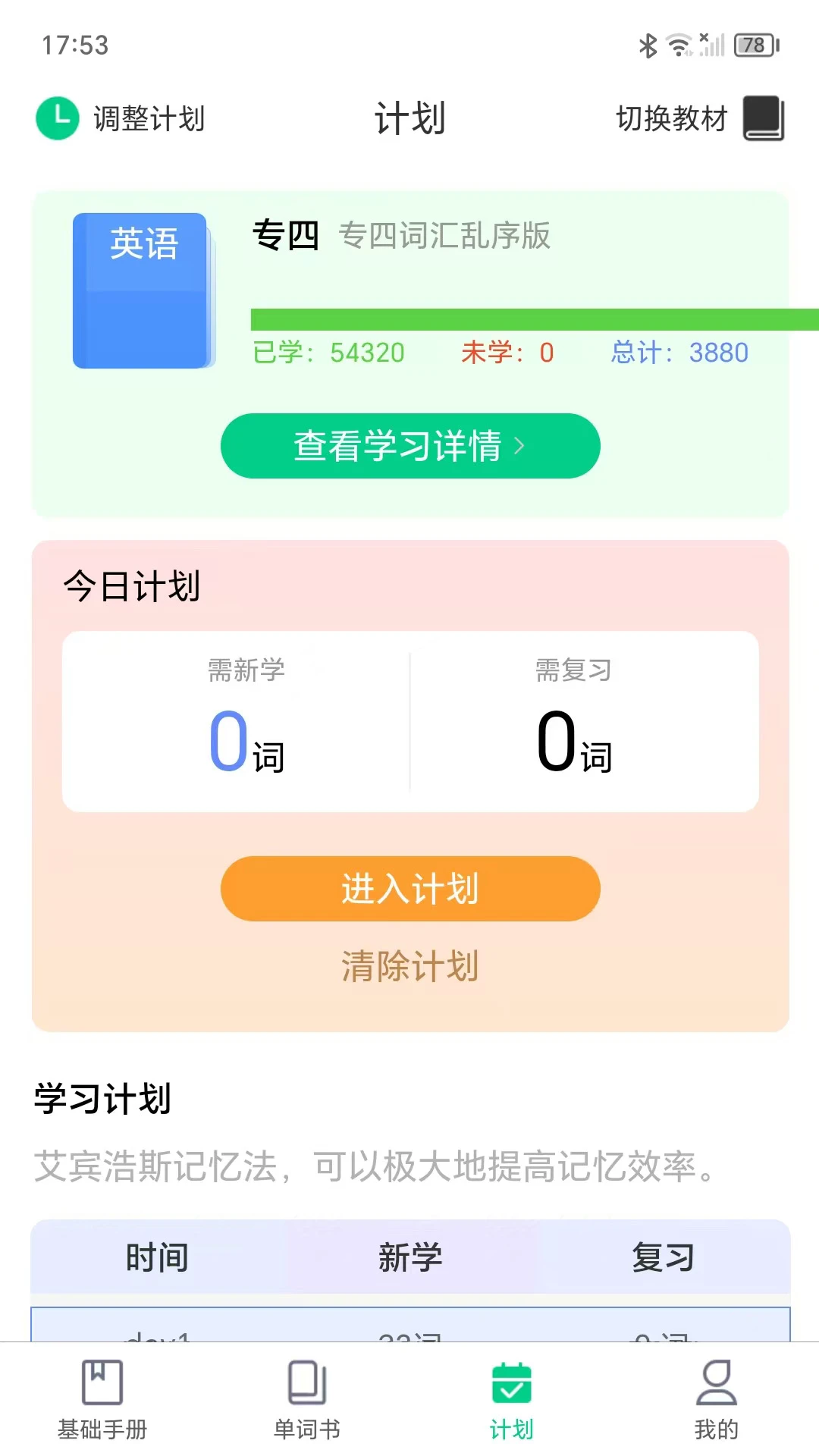Tap the blue 英语 book cover thumbnail
819x1456 pixels.
click(x=141, y=290)
